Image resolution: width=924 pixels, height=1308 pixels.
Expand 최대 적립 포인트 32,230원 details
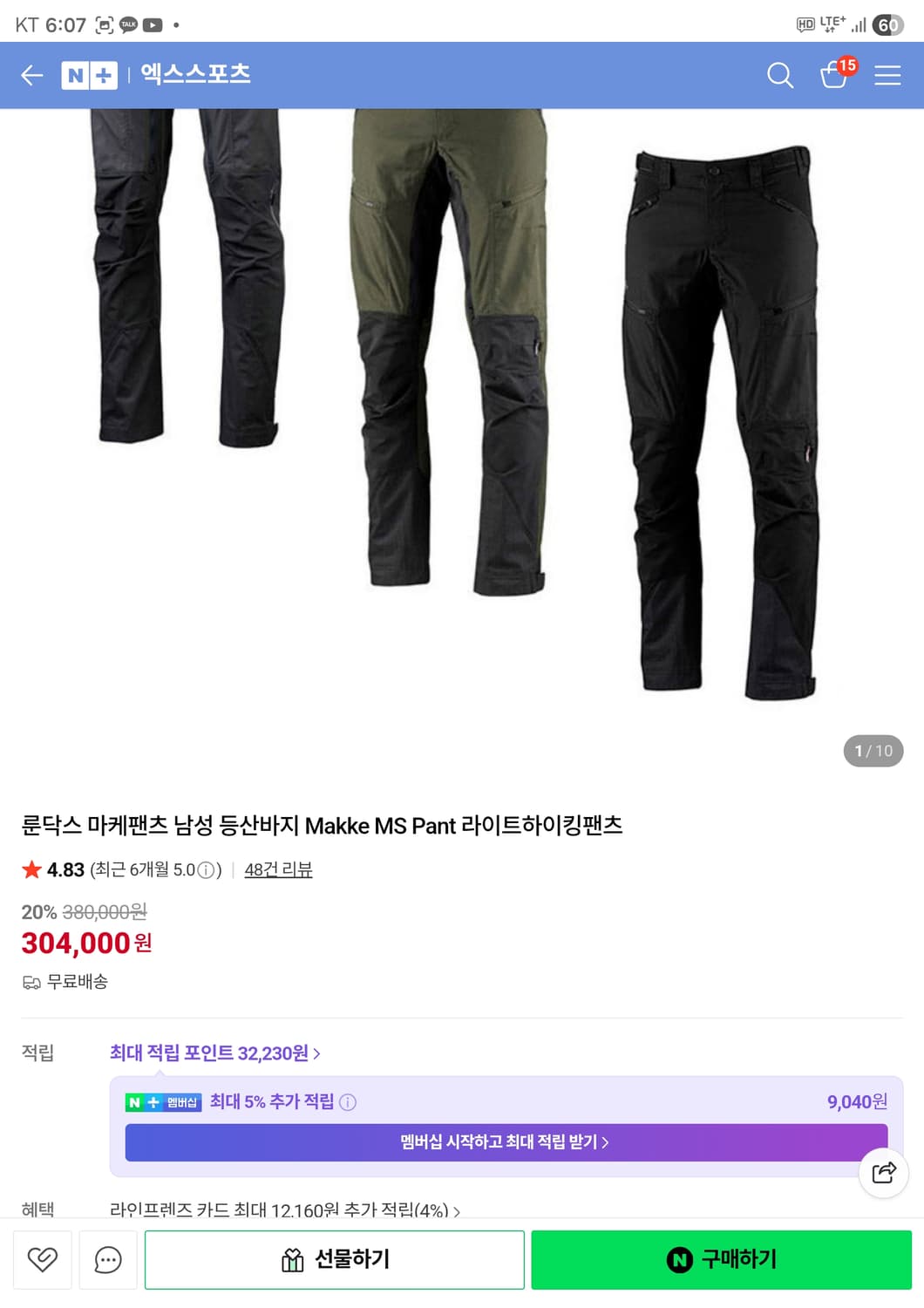tap(214, 1053)
